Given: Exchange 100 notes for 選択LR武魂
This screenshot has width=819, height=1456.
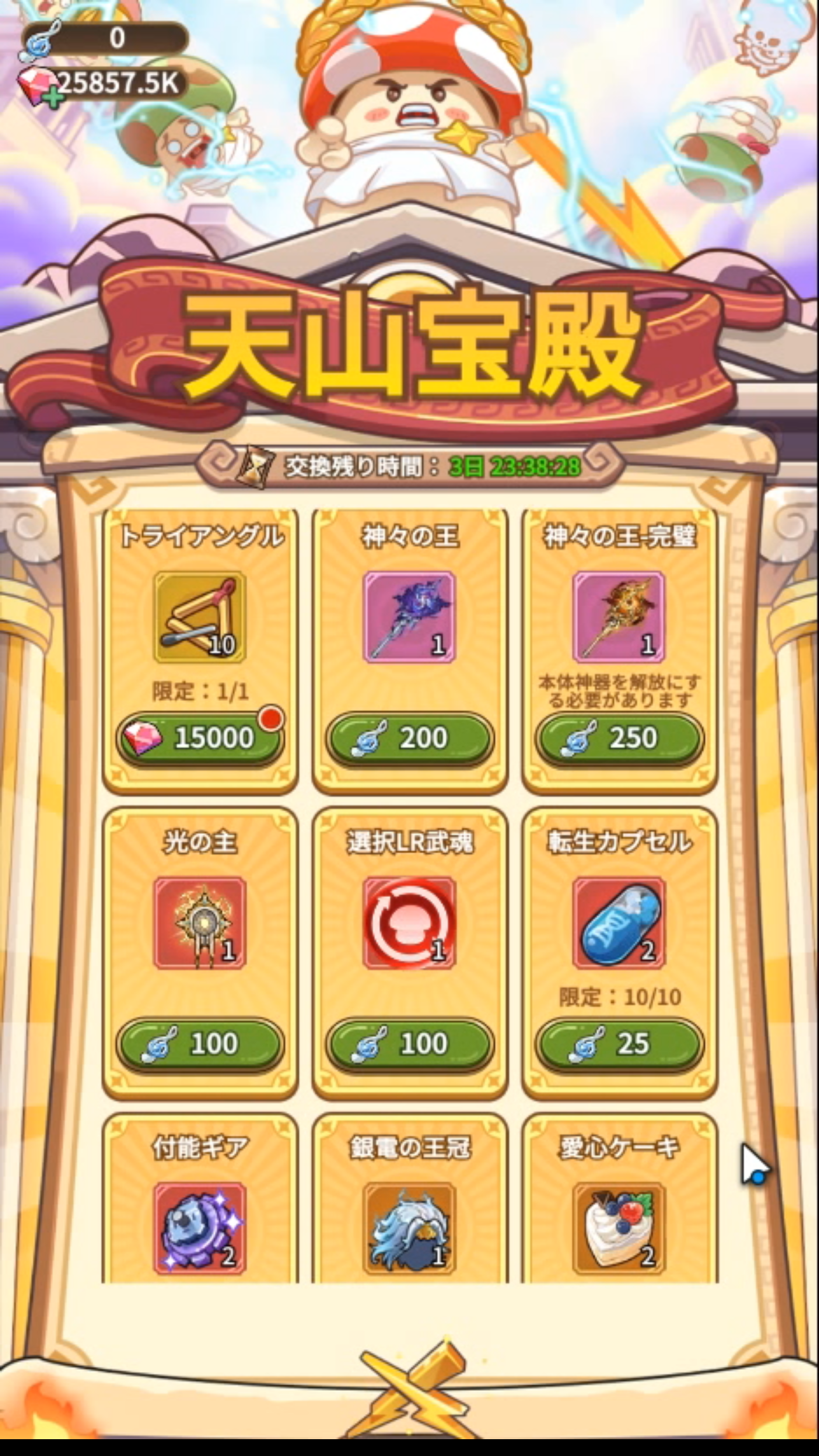Looking at the screenshot, I should click(409, 1044).
